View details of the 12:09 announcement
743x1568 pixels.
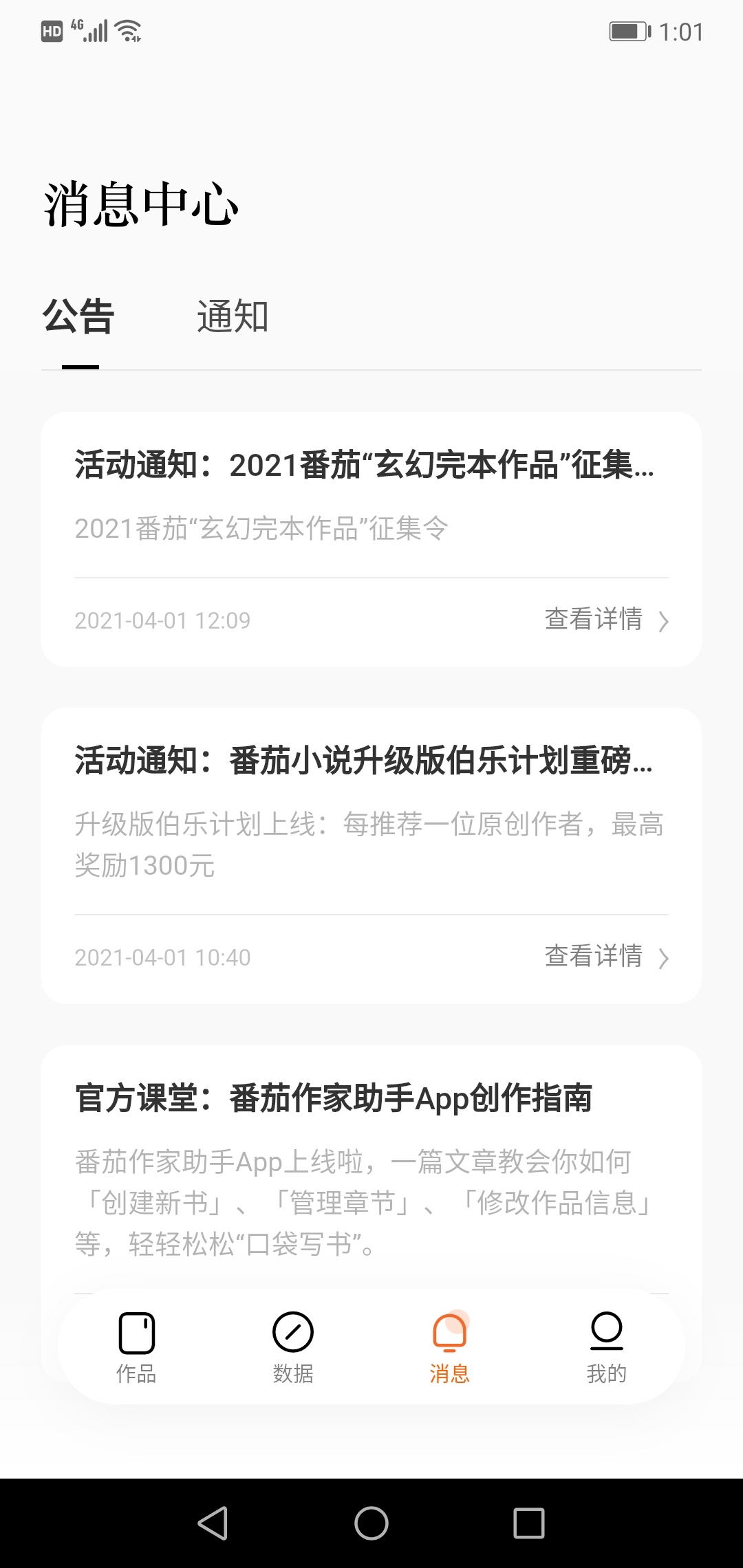point(606,620)
